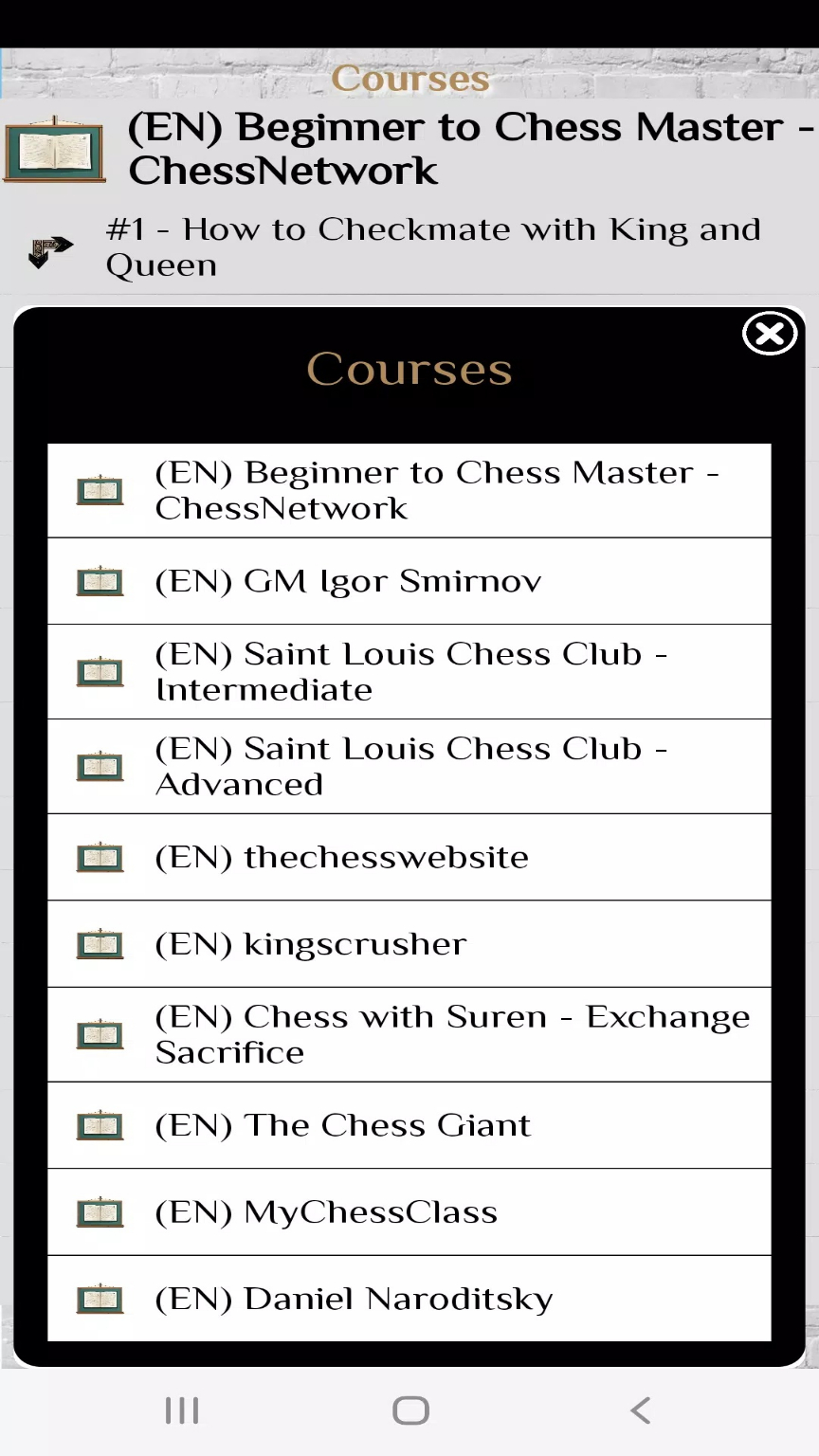Image resolution: width=819 pixels, height=1456 pixels.
Task: Select the Beginner to Chess Master ChessNetwork course
Action: coord(409,490)
